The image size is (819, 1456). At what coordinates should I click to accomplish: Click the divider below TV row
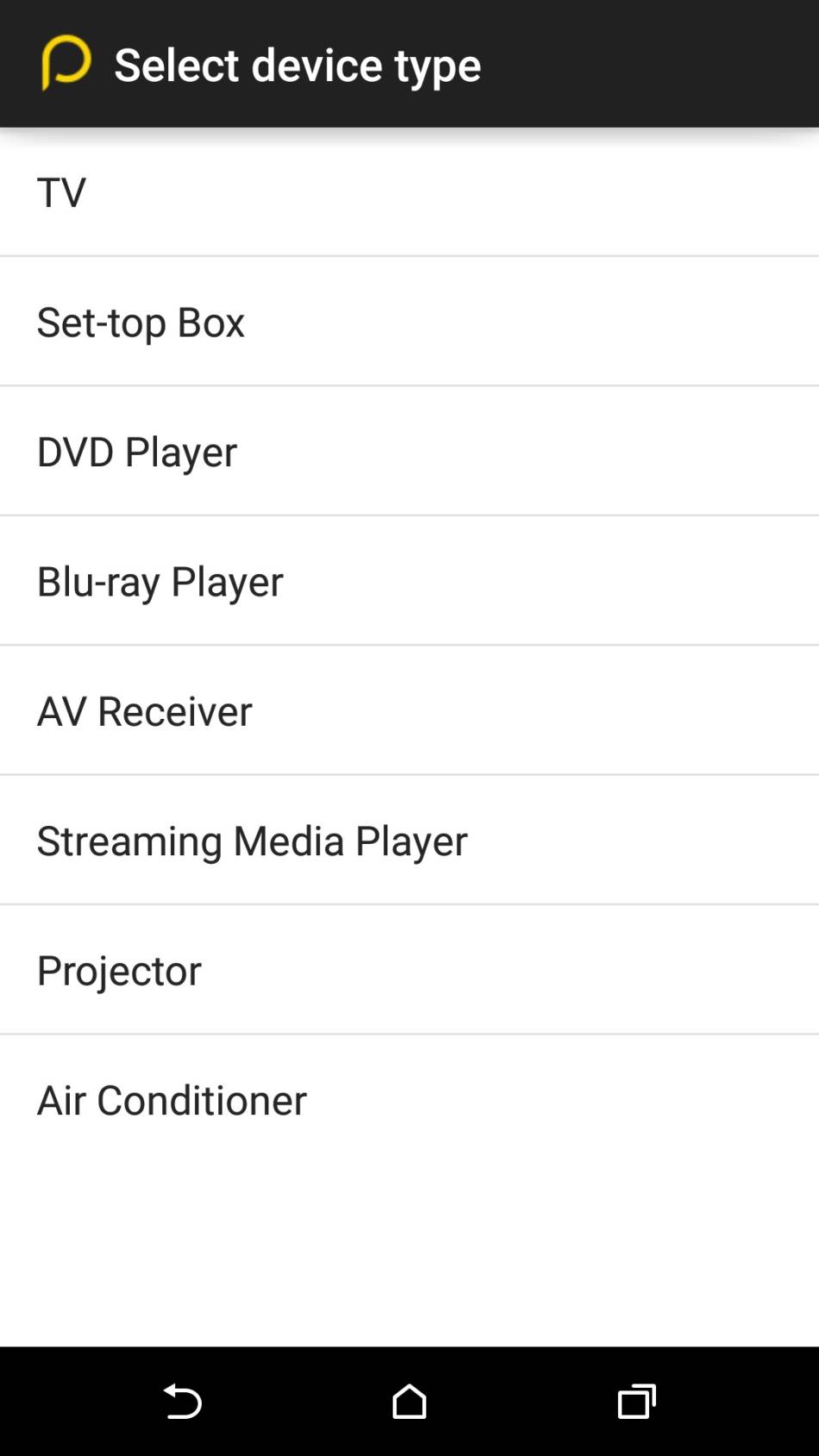click(409, 256)
